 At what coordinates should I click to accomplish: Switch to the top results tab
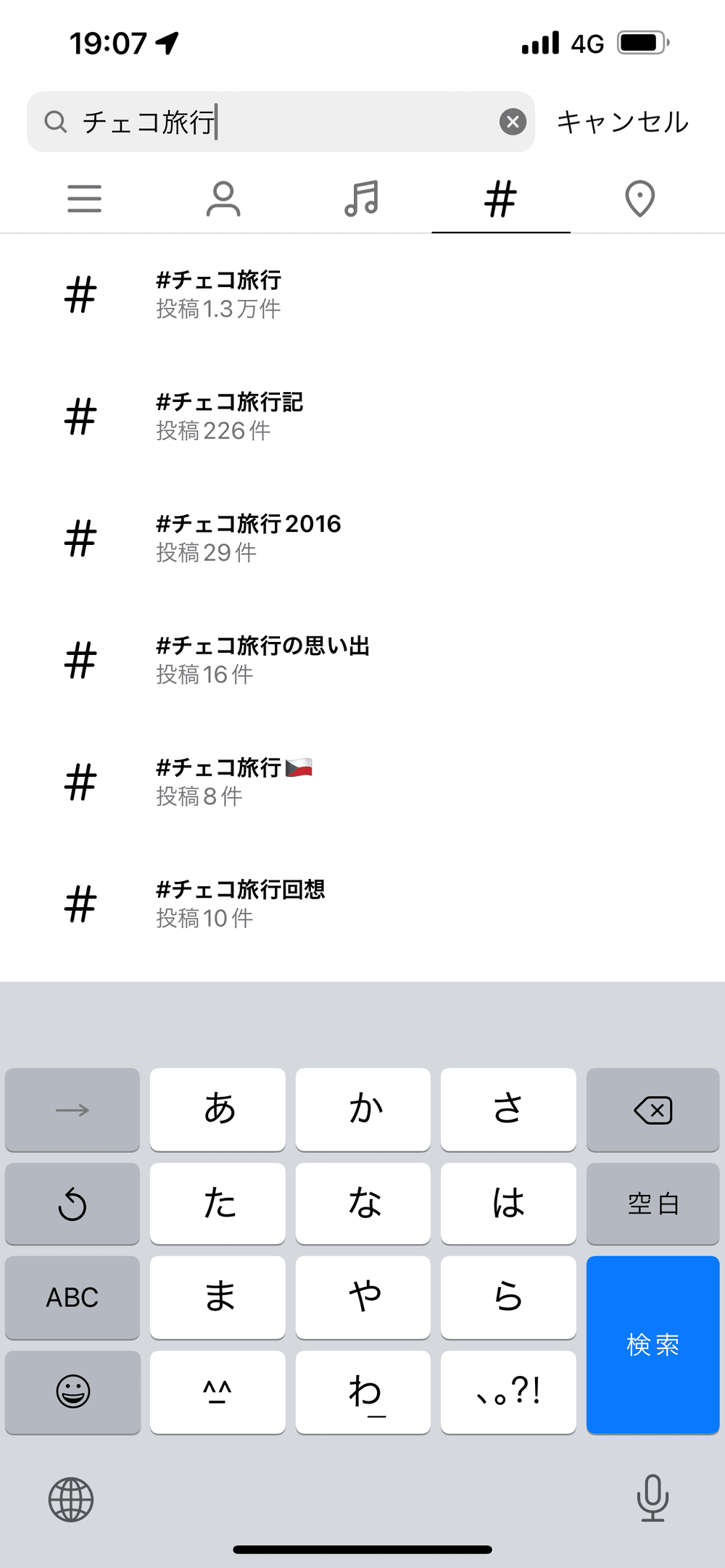point(85,199)
